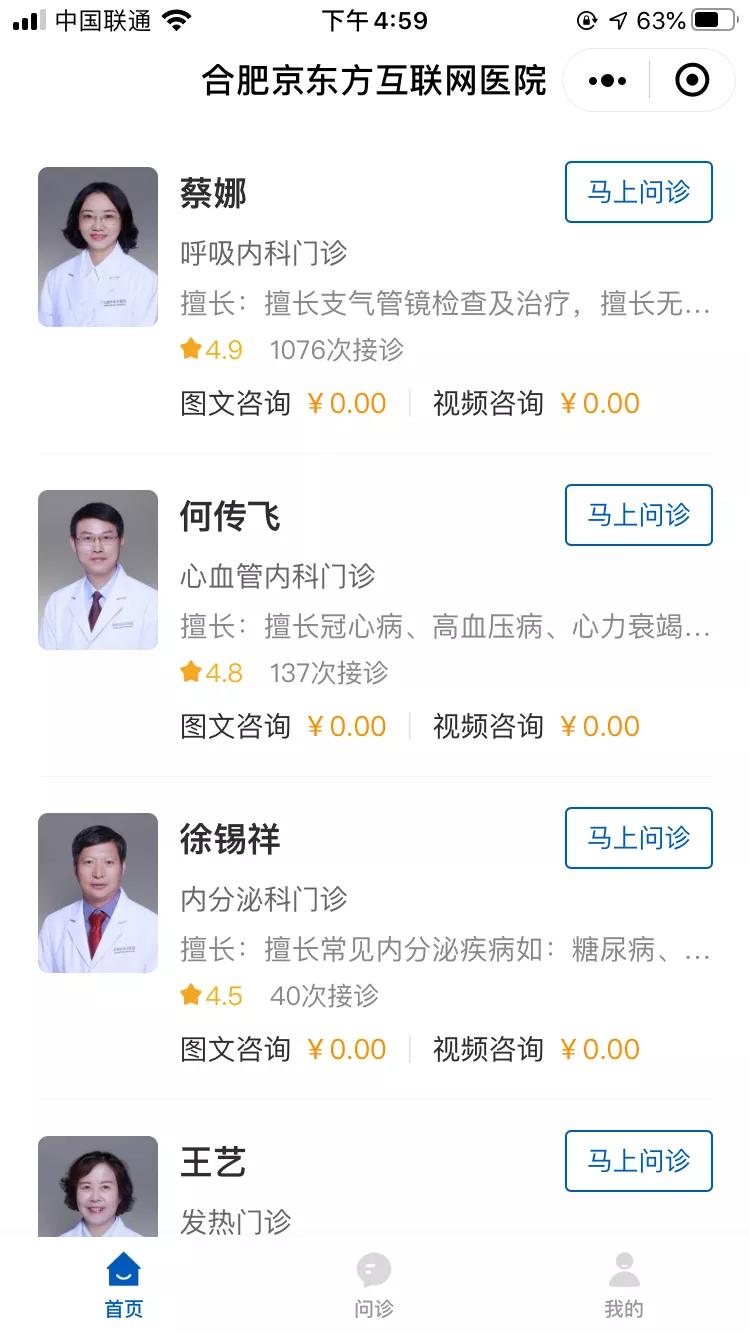This screenshot has height=1334, width=750.
Task: Close the mini program with the circle icon
Action: pos(692,81)
